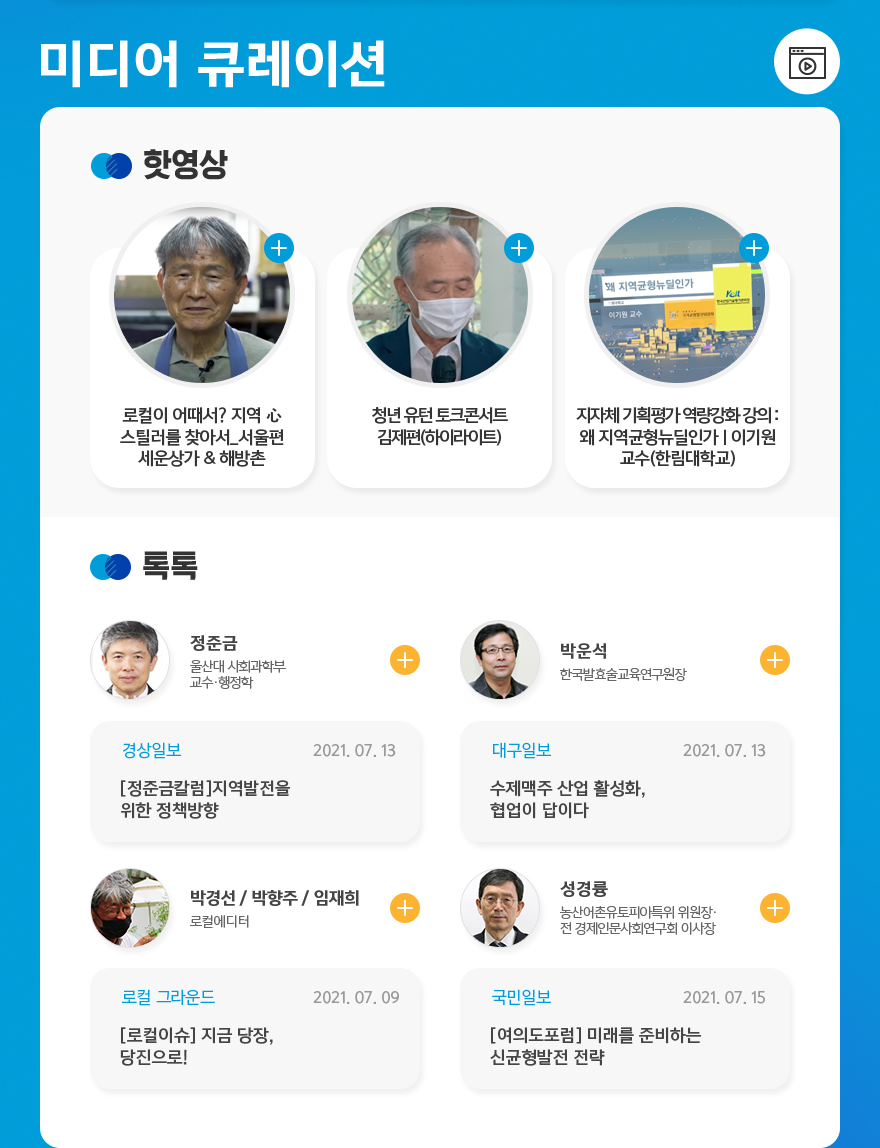Viewport: 880px width, 1148px height.
Task: Expand the plus next to 성경륭
Action: pyautogui.click(x=774, y=908)
